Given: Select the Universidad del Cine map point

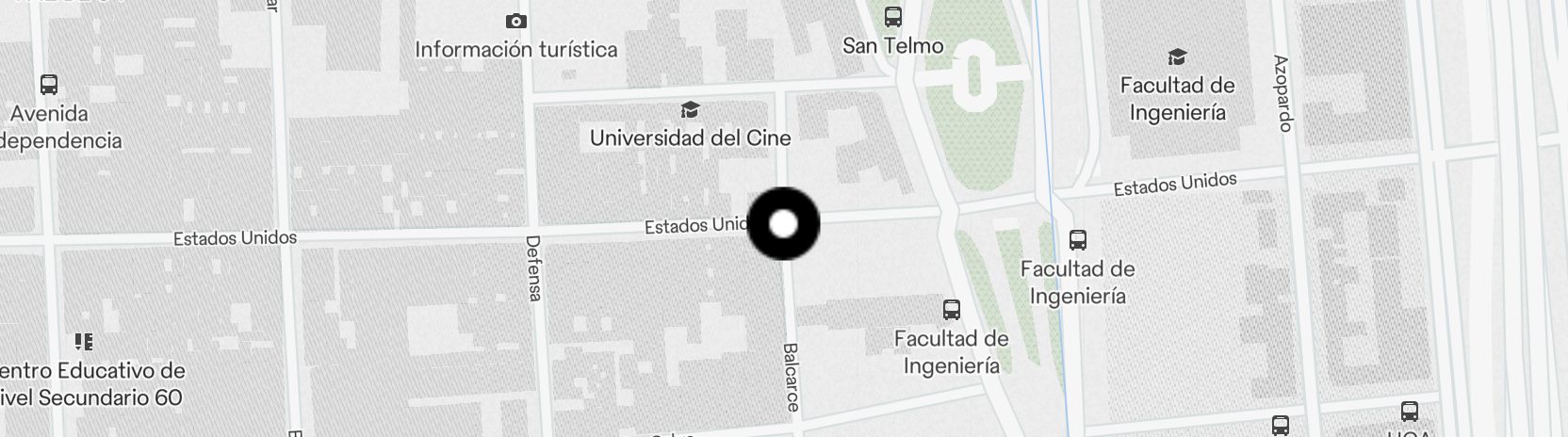Looking at the screenshot, I should pyautogui.click(x=690, y=111).
